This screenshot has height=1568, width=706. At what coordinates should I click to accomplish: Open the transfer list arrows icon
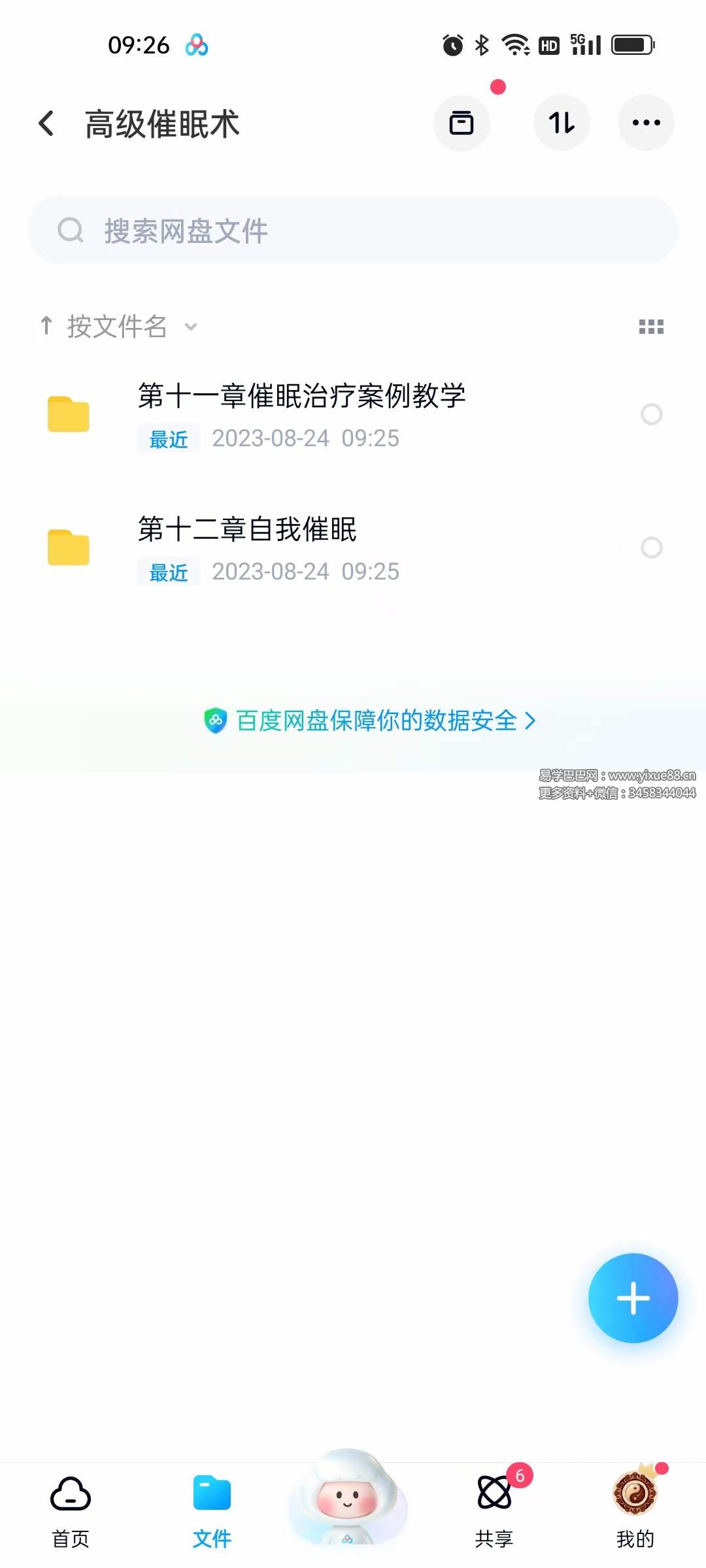562,123
